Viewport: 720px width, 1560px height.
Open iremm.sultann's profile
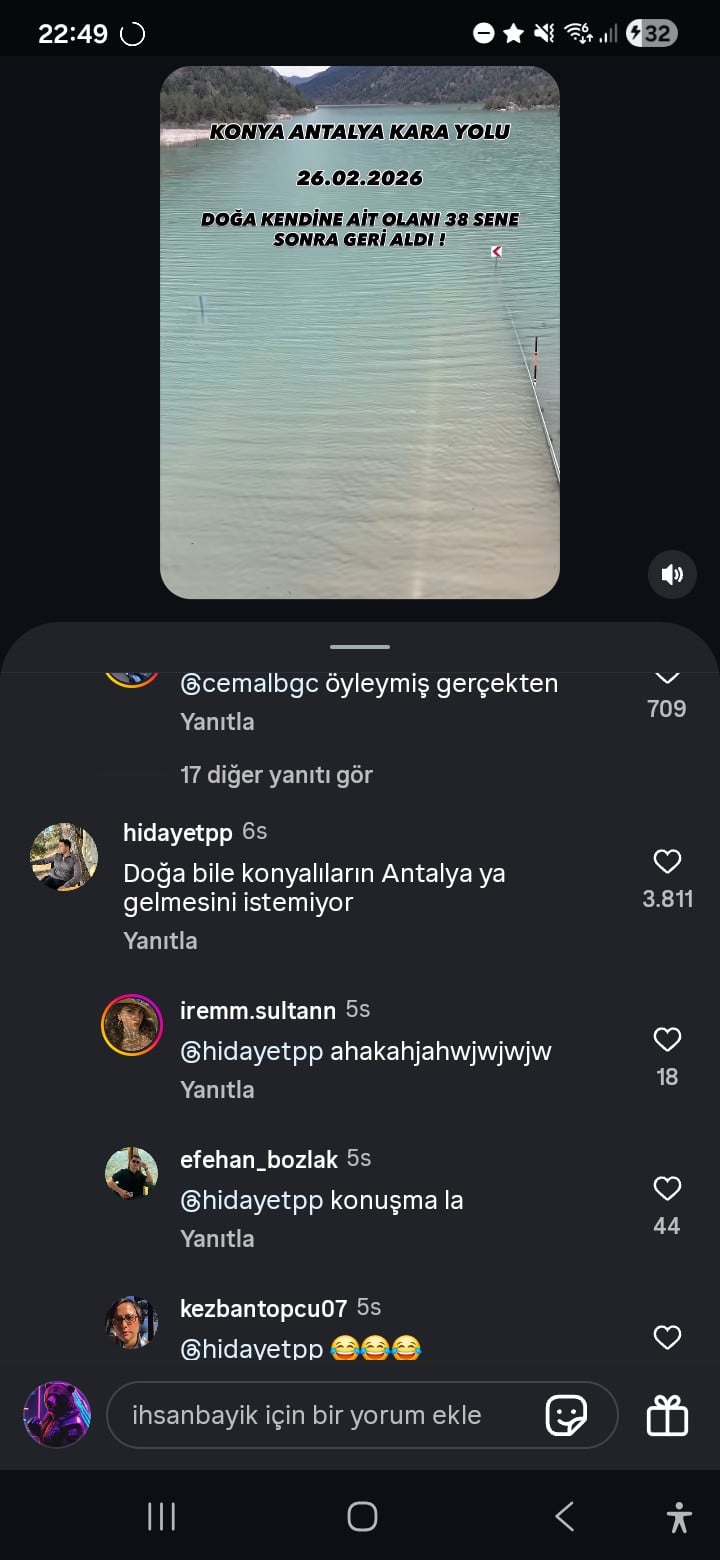point(132,1024)
